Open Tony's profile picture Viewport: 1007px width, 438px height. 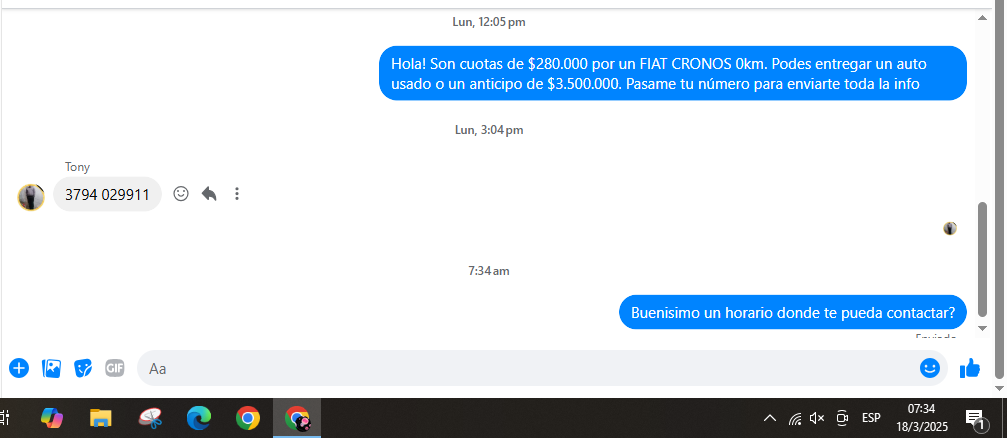(31, 196)
